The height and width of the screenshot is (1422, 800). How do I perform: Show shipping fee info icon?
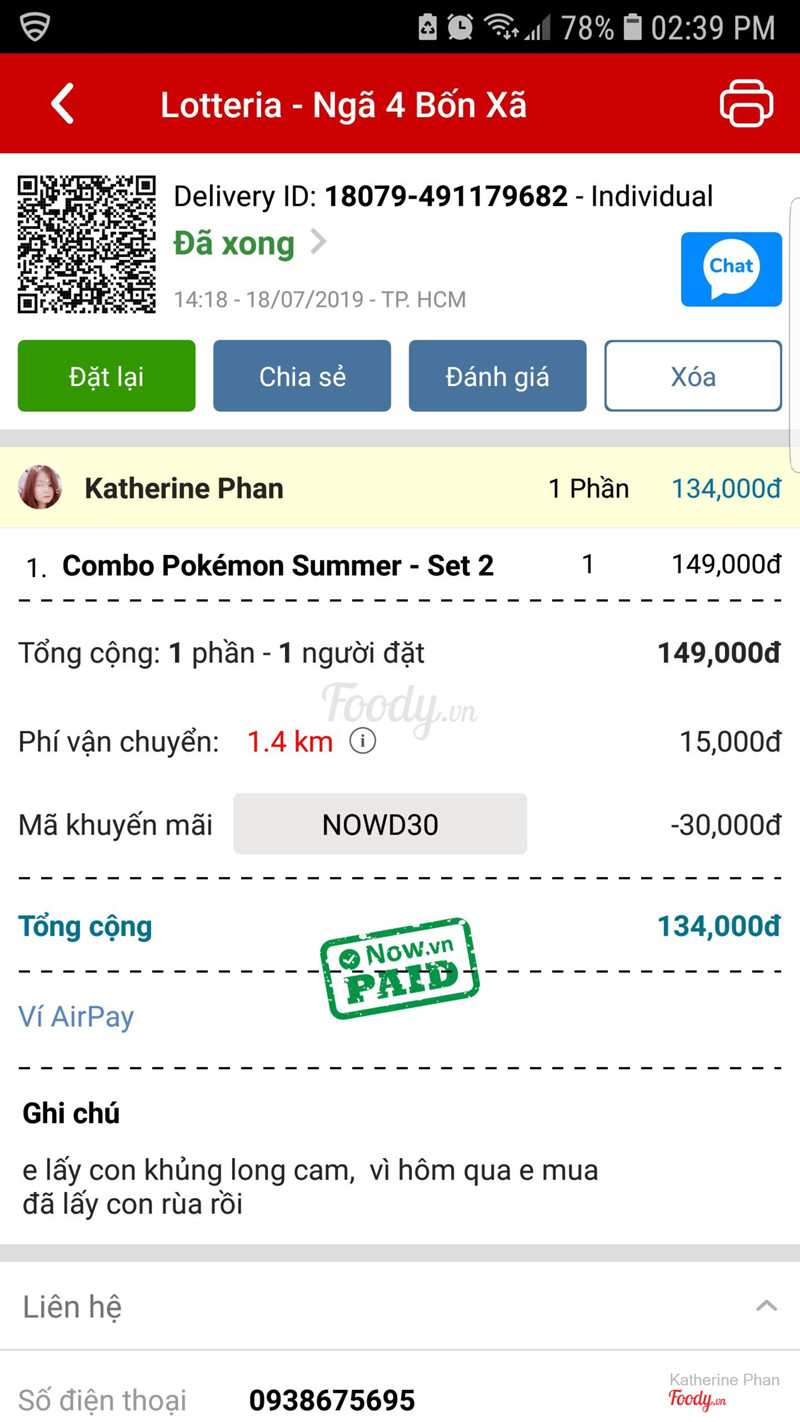tap(363, 741)
